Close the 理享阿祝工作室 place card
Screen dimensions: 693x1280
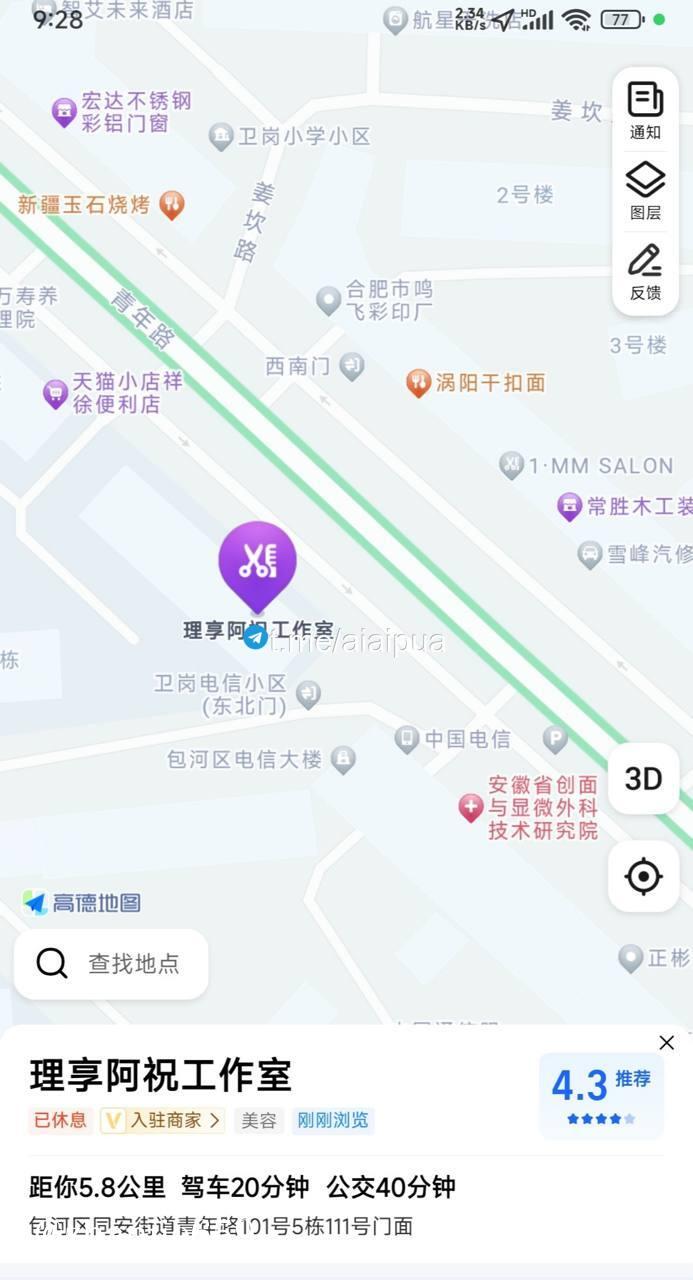coord(667,1043)
